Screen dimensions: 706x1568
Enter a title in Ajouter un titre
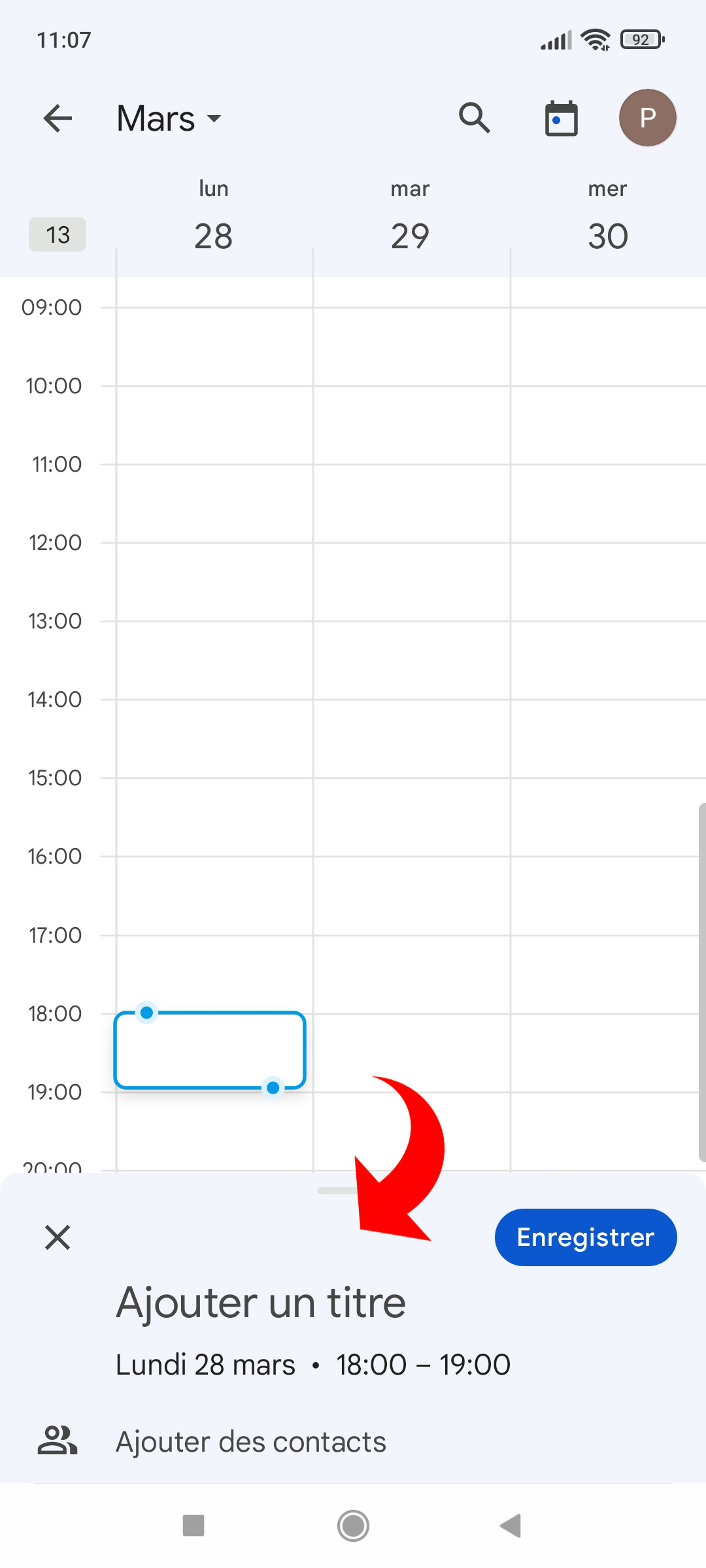[261, 1303]
